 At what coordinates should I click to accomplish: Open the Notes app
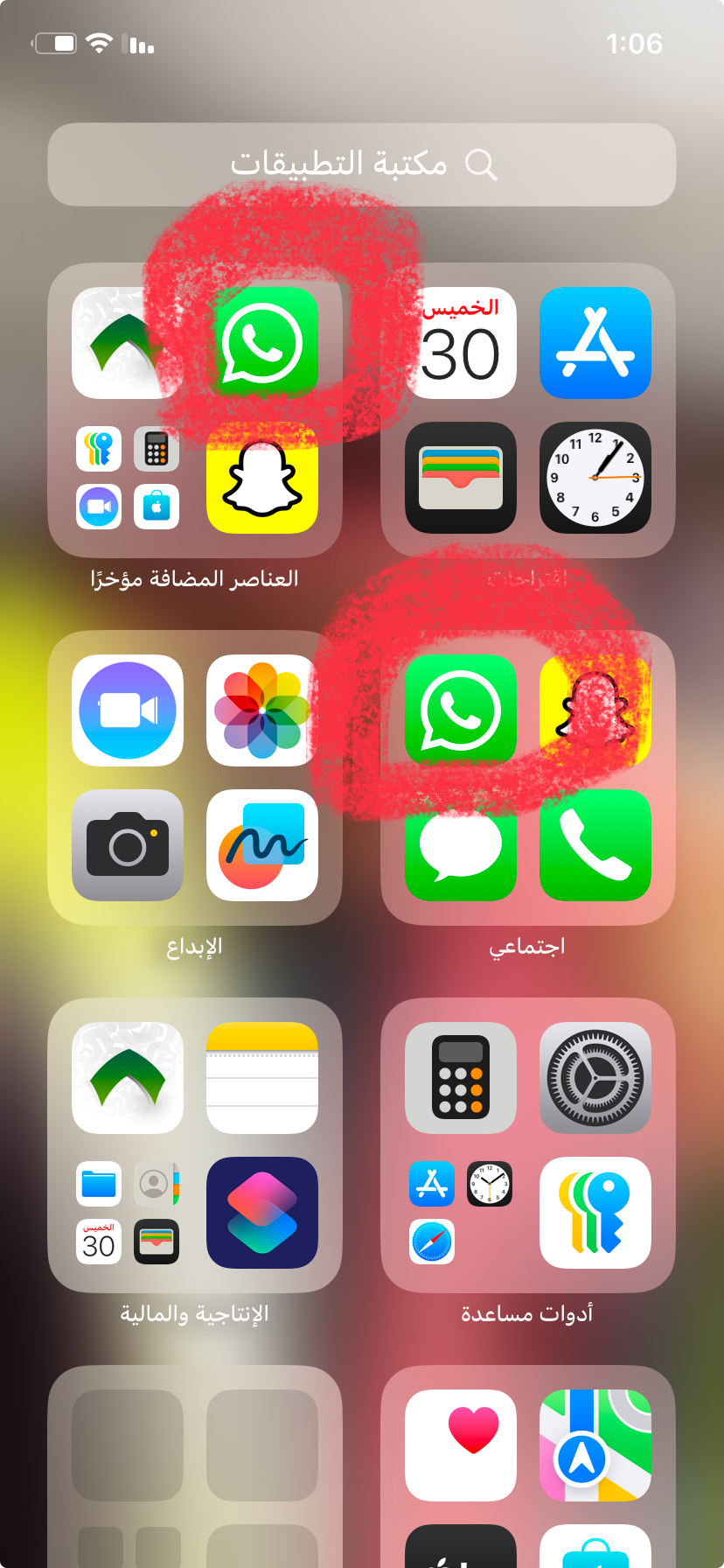(262, 1078)
